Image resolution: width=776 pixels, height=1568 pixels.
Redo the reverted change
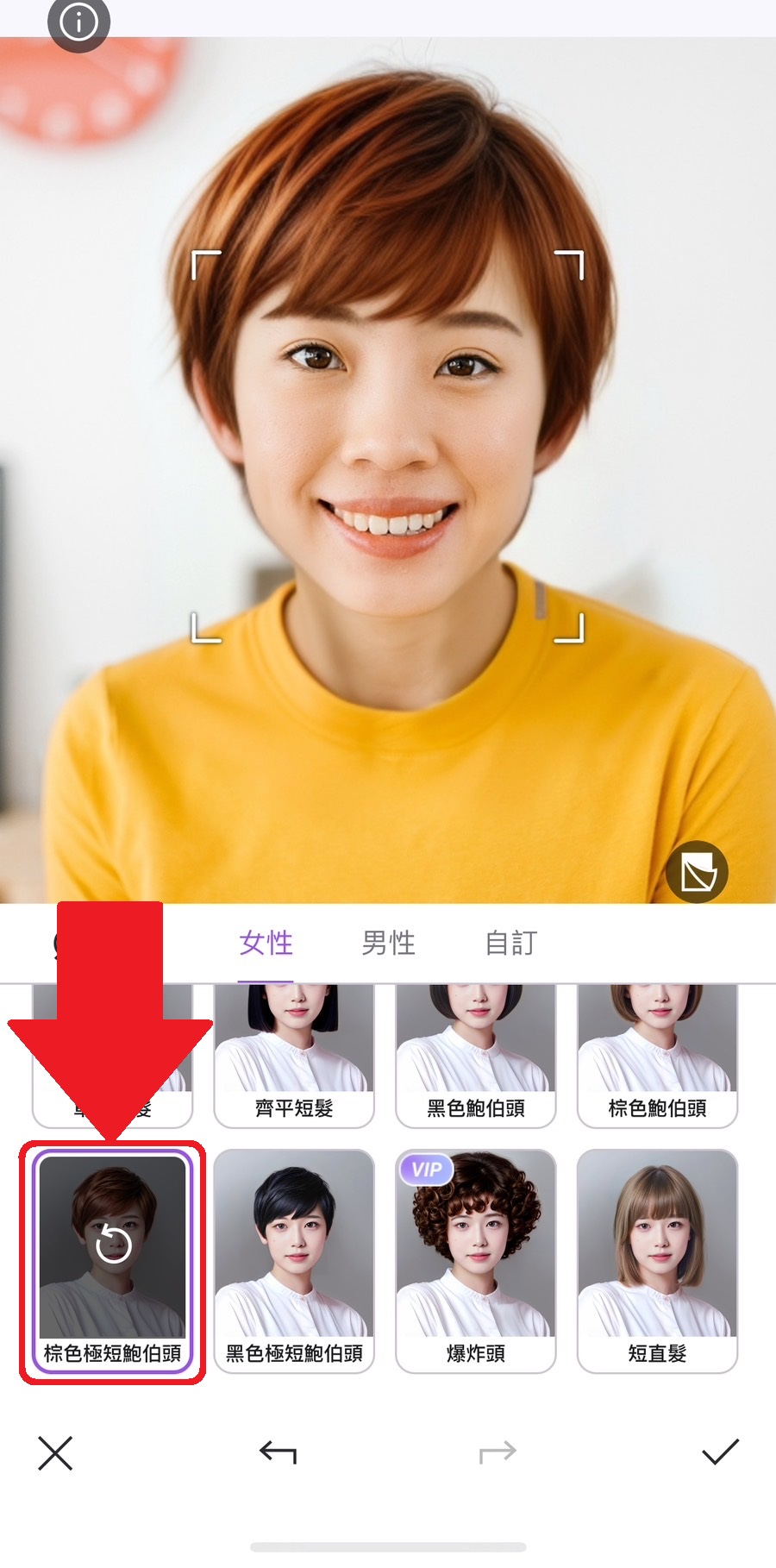(x=498, y=1453)
